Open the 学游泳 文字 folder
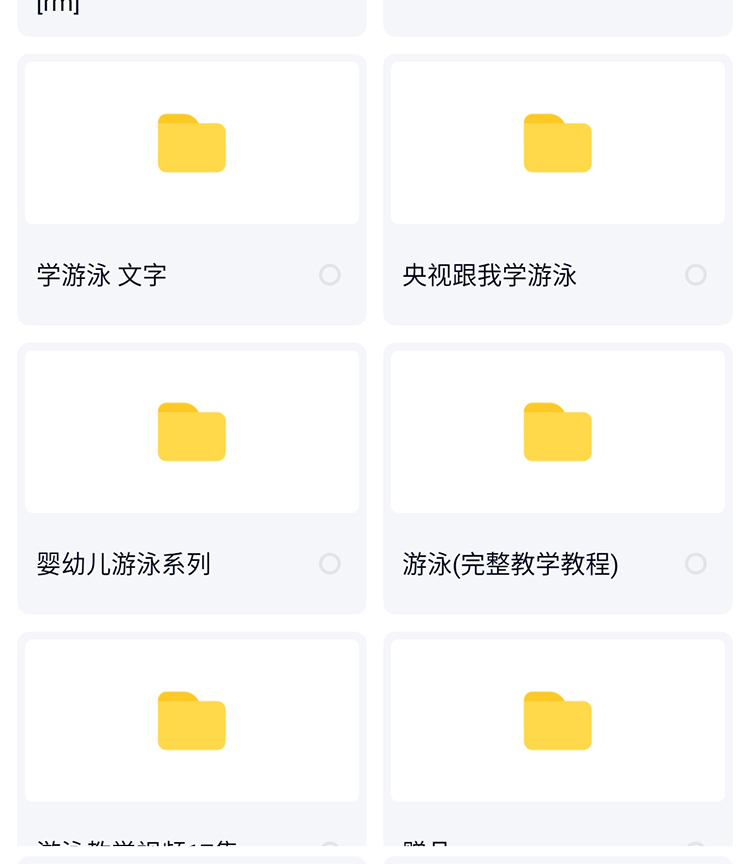Image resolution: width=750 pixels, height=864 pixels. tap(191, 144)
